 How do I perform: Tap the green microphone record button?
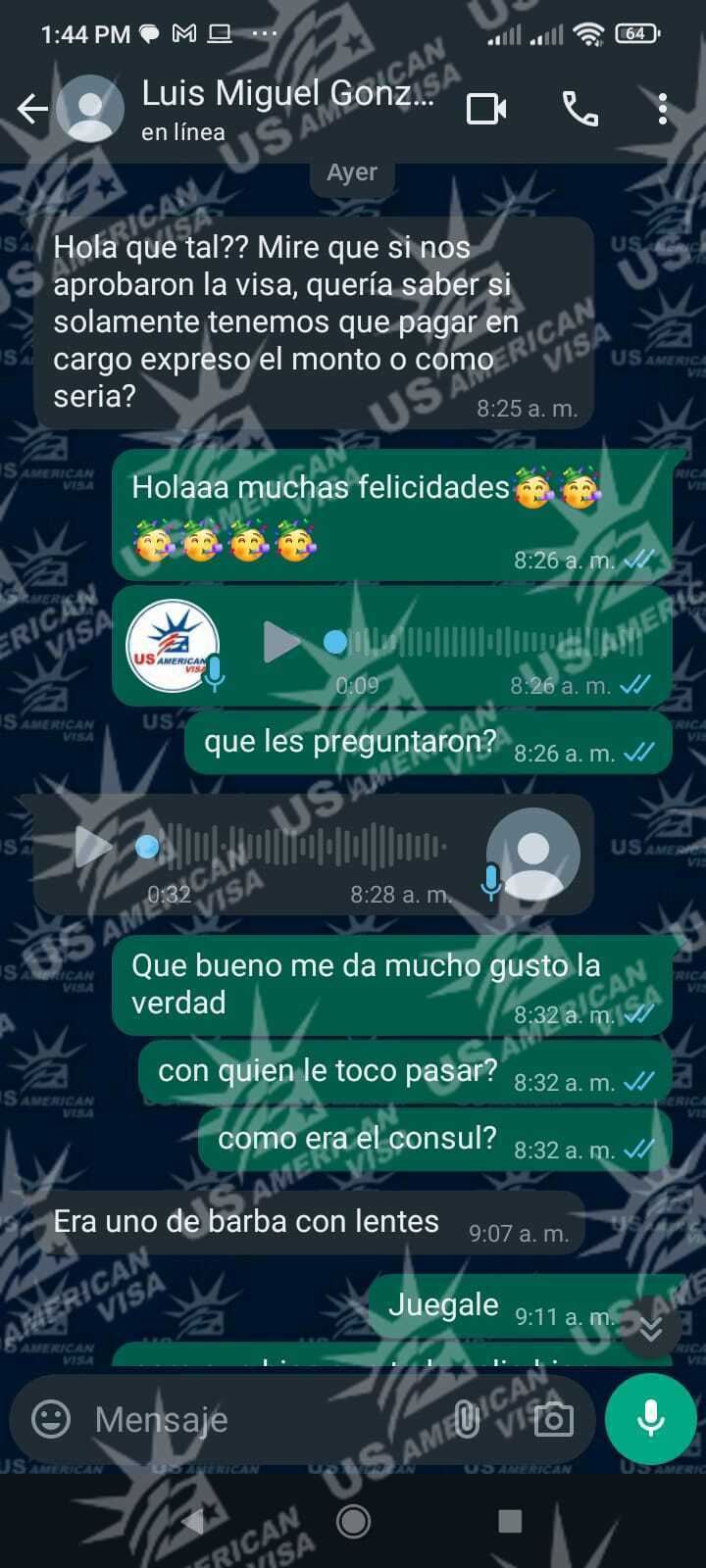[x=650, y=1418]
